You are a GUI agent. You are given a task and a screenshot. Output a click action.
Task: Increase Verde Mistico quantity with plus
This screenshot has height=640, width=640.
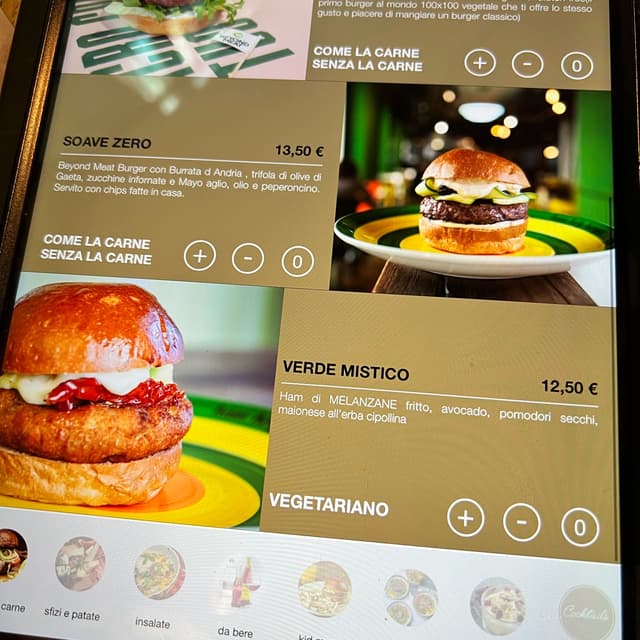(465, 518)
